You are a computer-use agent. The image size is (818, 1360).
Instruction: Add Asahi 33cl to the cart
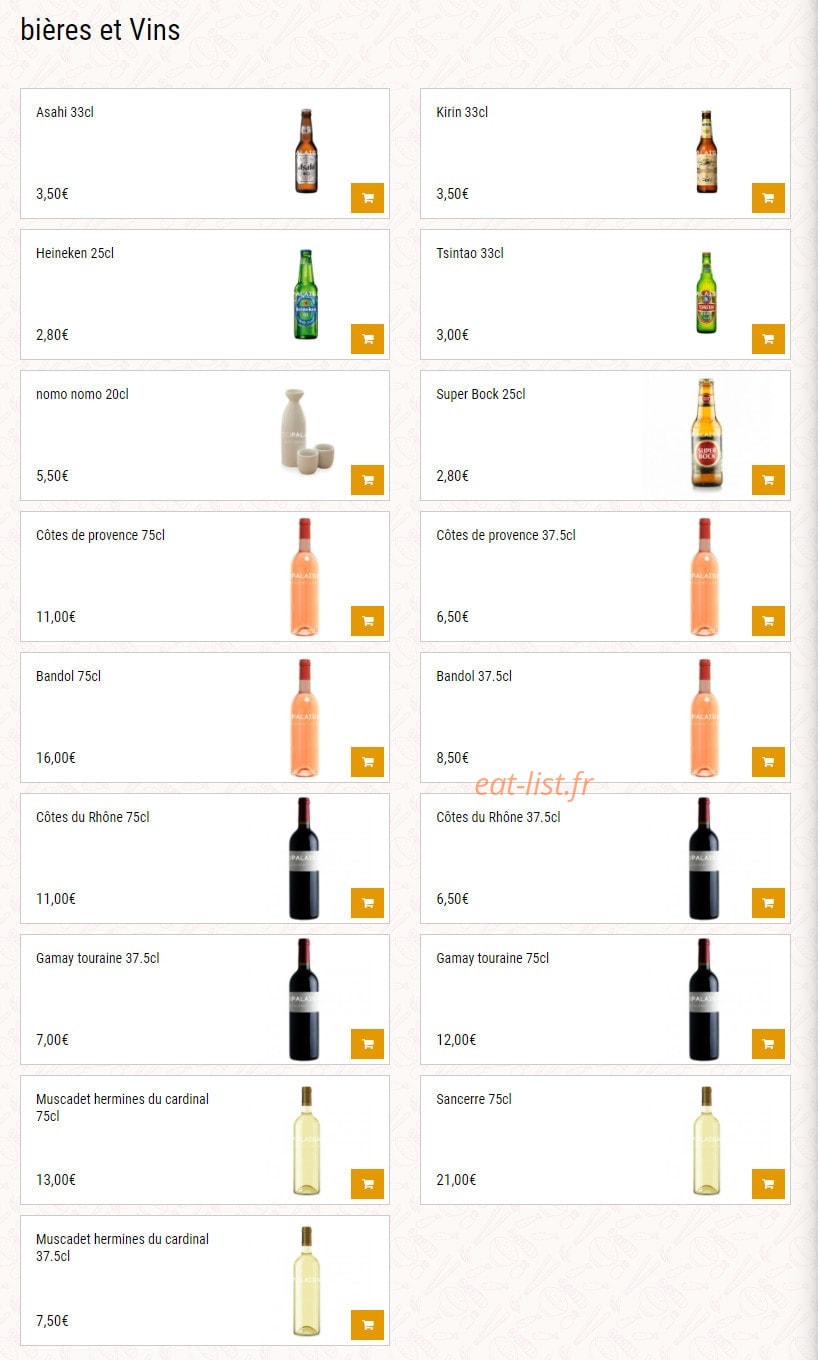pyautogui.click(x=367, y=198)
